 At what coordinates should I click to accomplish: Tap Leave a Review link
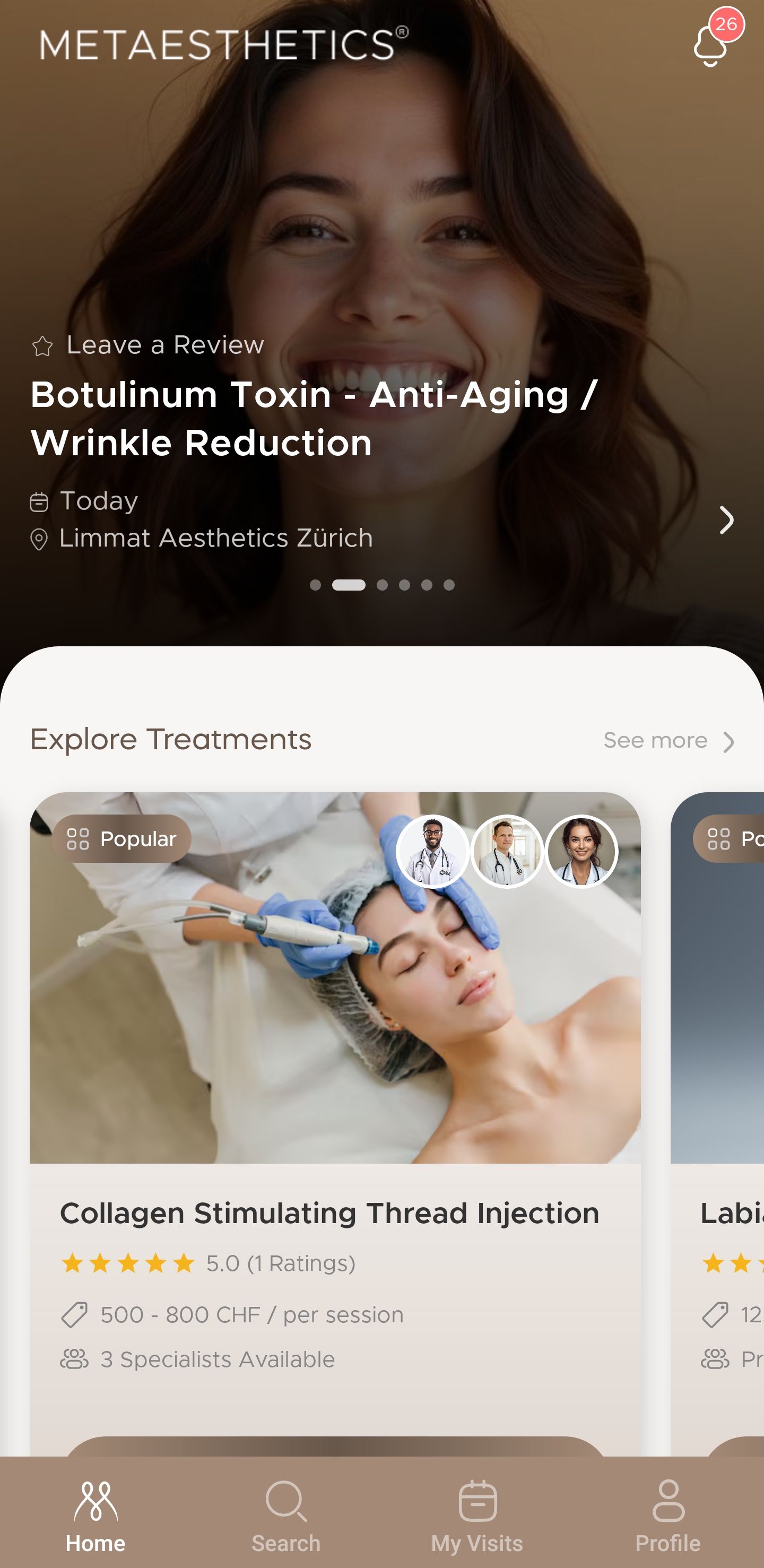click(148, 345)
